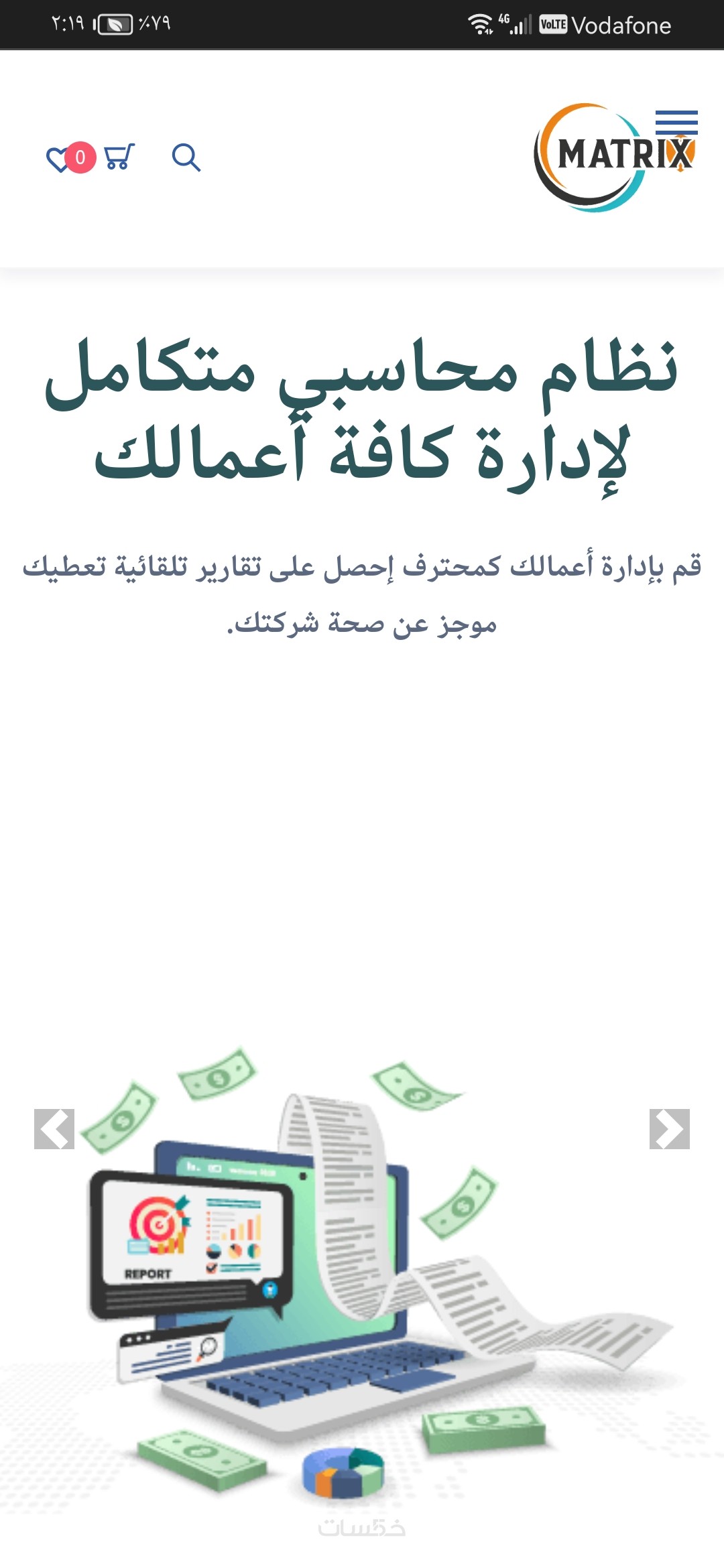Open the site search
The width and height of the screenshot is (724, 1568).
pos(186,158)
